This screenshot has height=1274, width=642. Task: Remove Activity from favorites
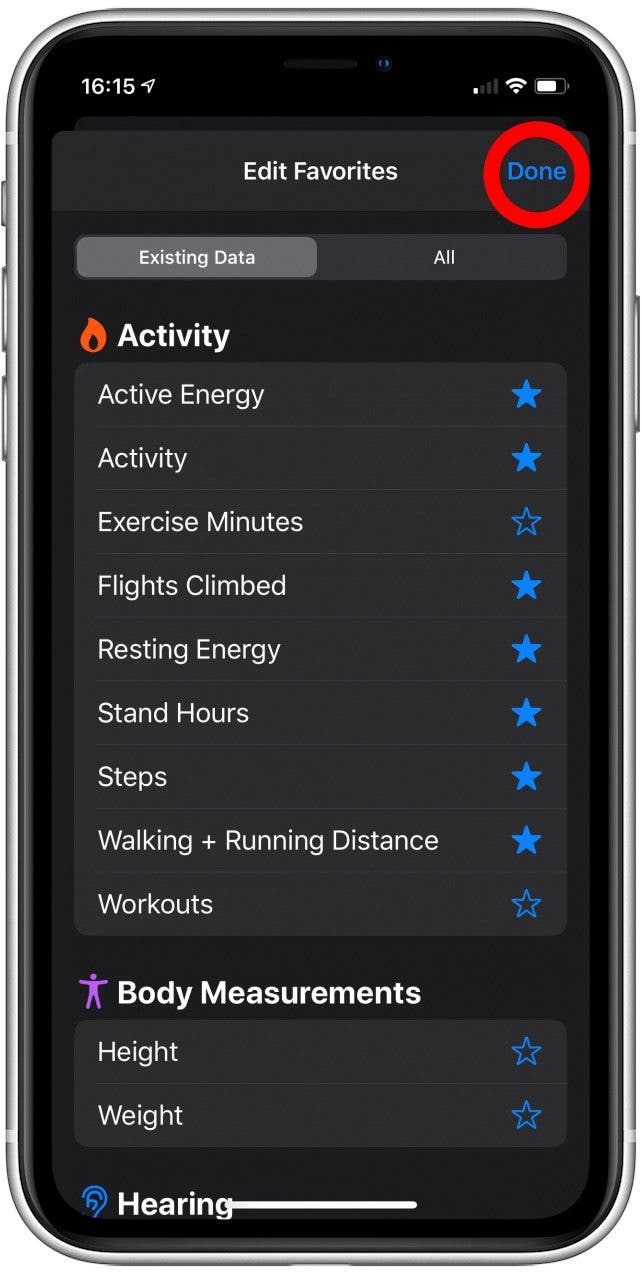526,459
